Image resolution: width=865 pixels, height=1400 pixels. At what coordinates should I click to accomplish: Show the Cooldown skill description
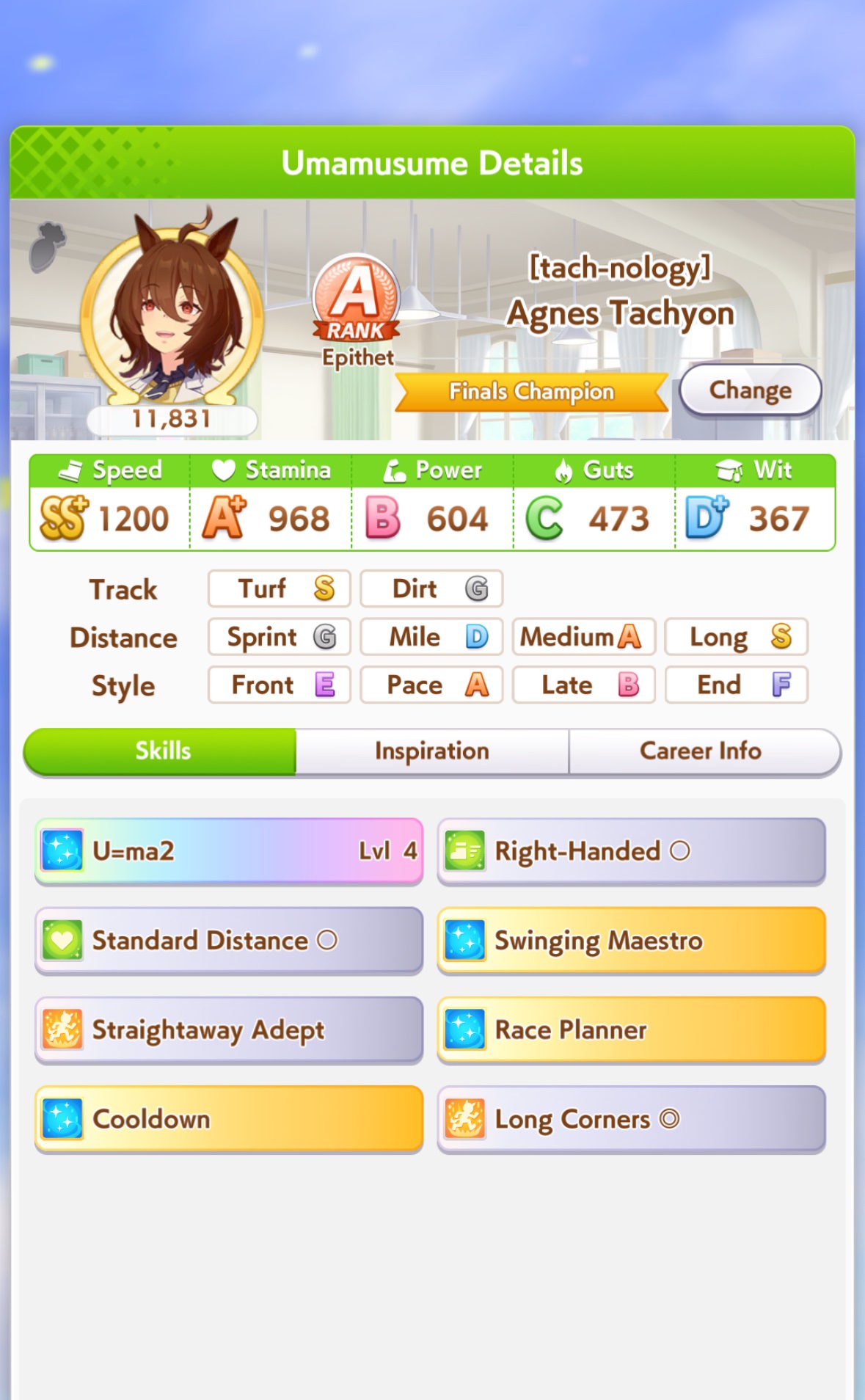tap(229, 1120)
